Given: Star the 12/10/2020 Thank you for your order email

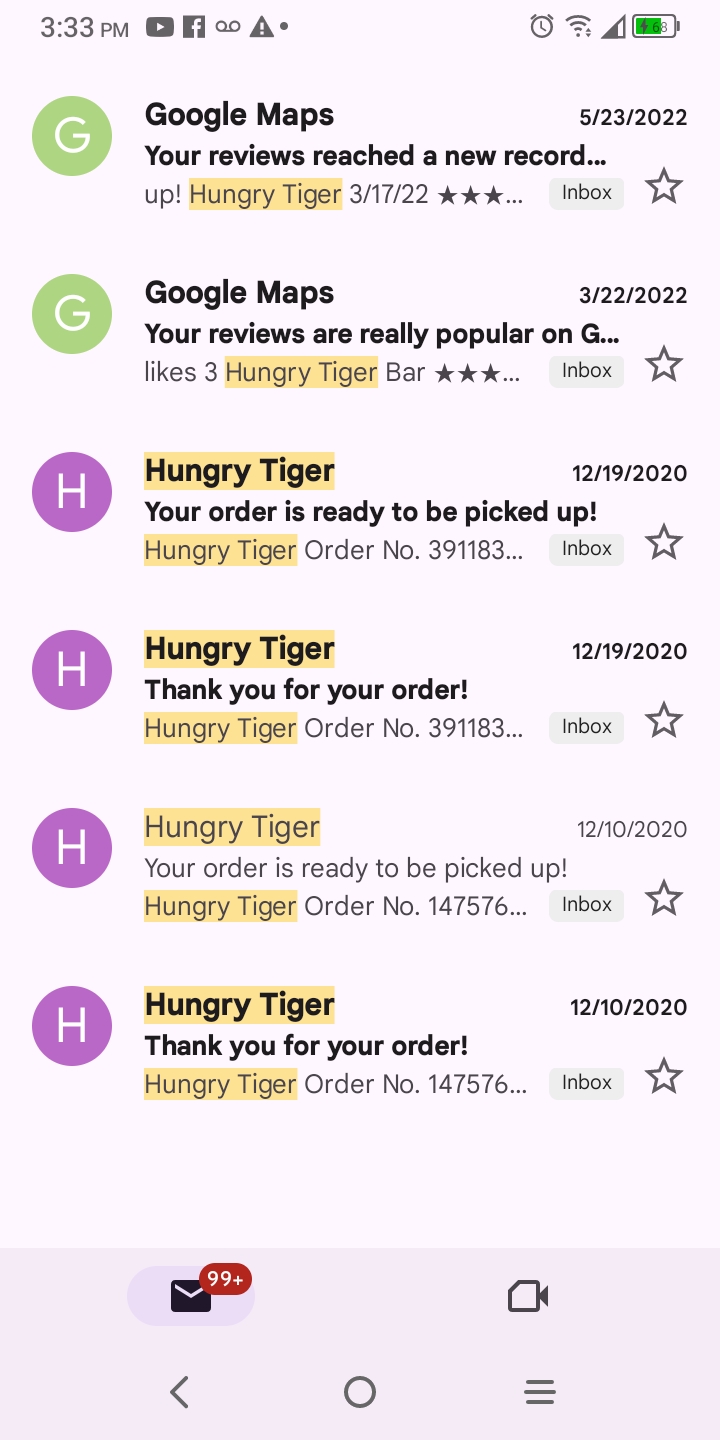Looking at the screenshot, I should point(663,1077).
